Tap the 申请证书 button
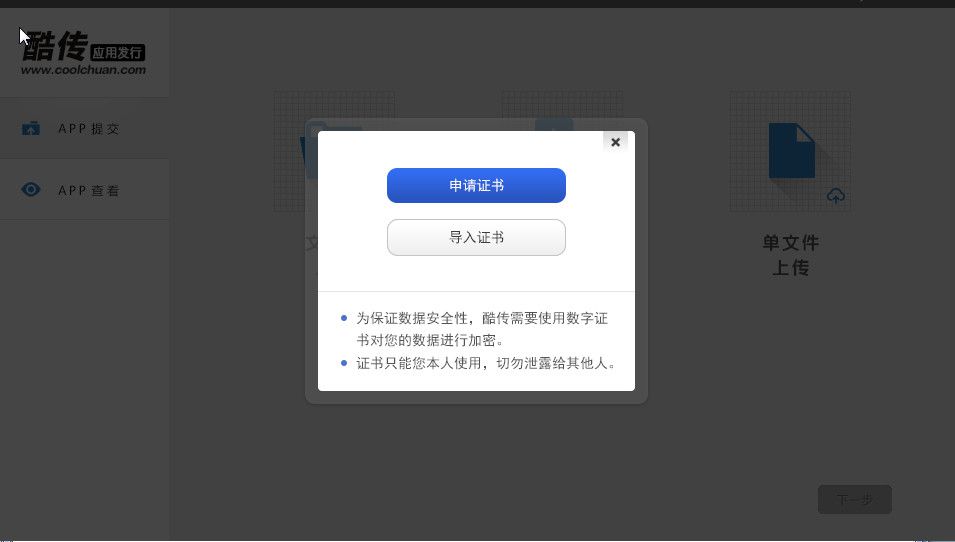The image size is (955, 542). (476, 186)
